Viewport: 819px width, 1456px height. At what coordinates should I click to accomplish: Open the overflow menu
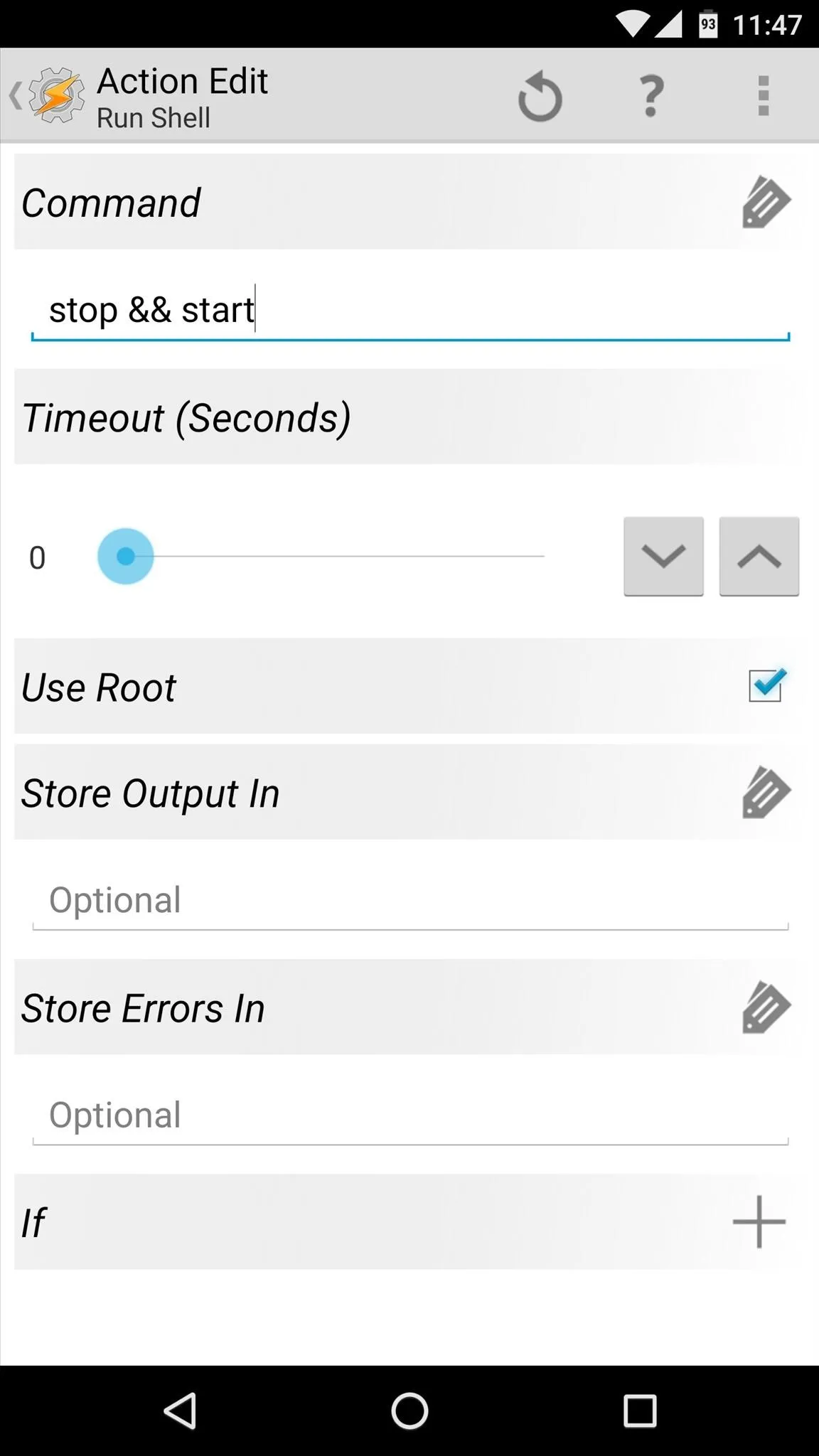pyautogui.click(x=764, y=95)
